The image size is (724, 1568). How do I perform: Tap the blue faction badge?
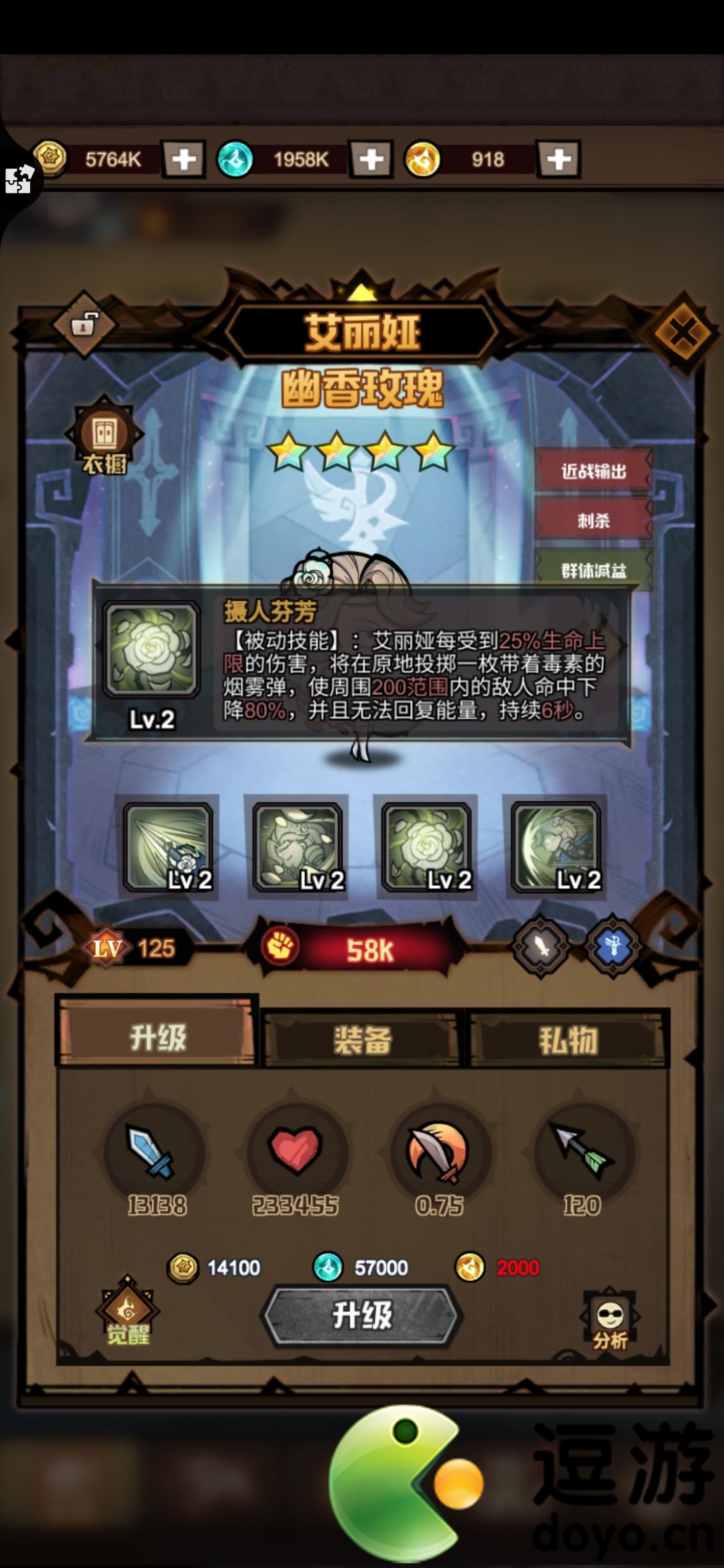613,946
